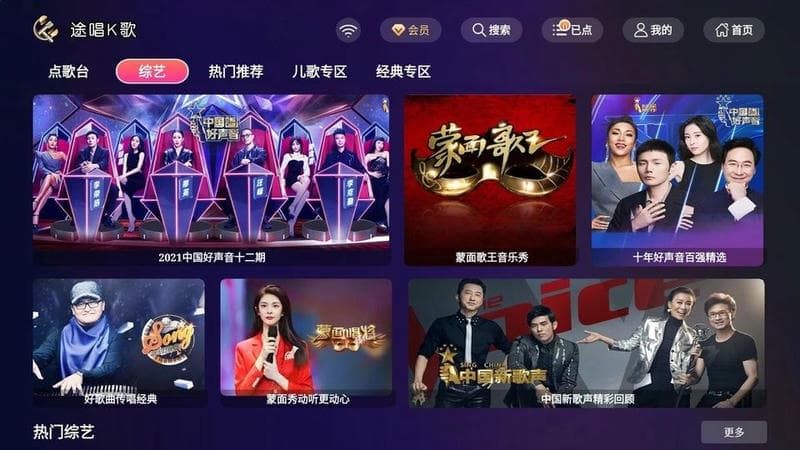Switch to the 经典专区 tab
Viewport: 800px width, 450px height.
[403, 71]
